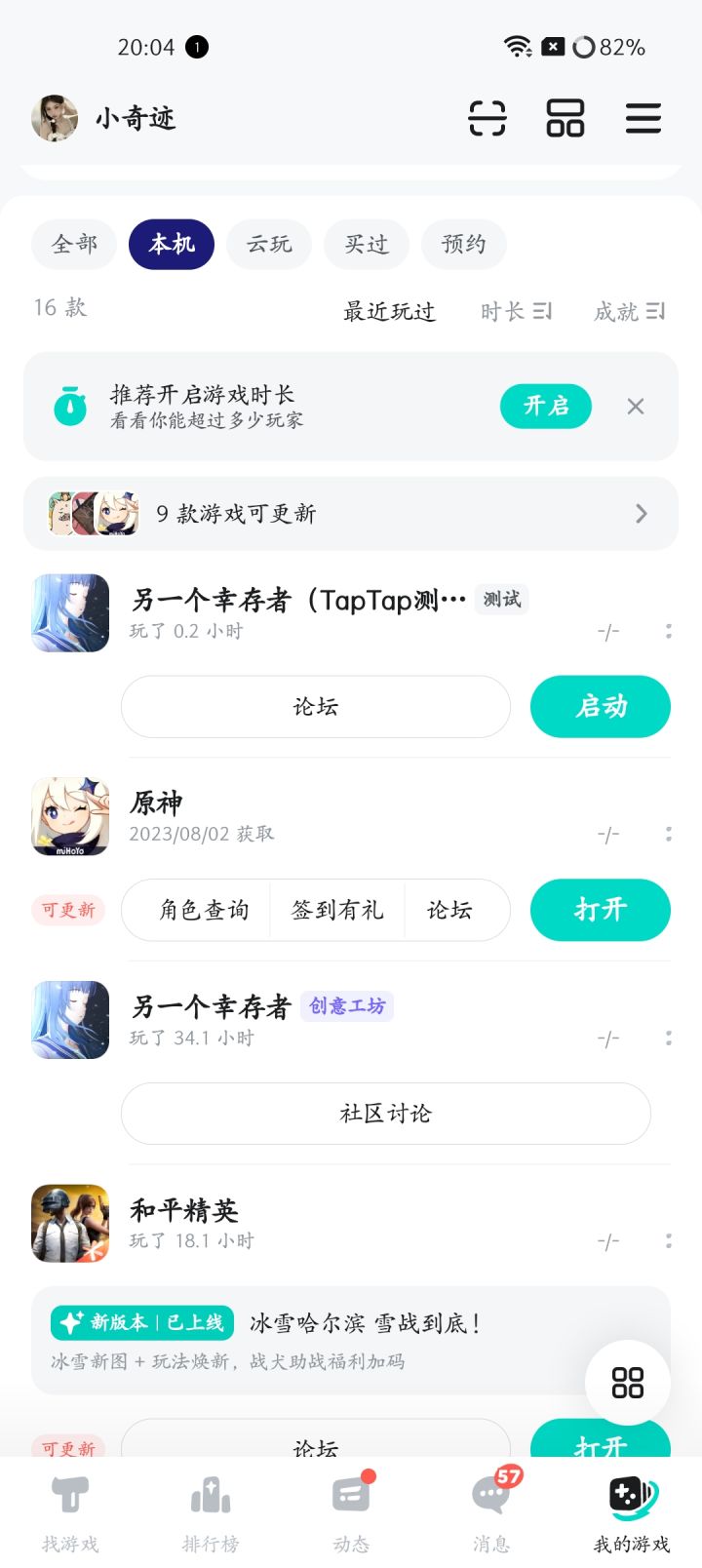Dismiss the game duration banner with X
This screenshot has width=702, height=1568.
[x=636, y=407]
